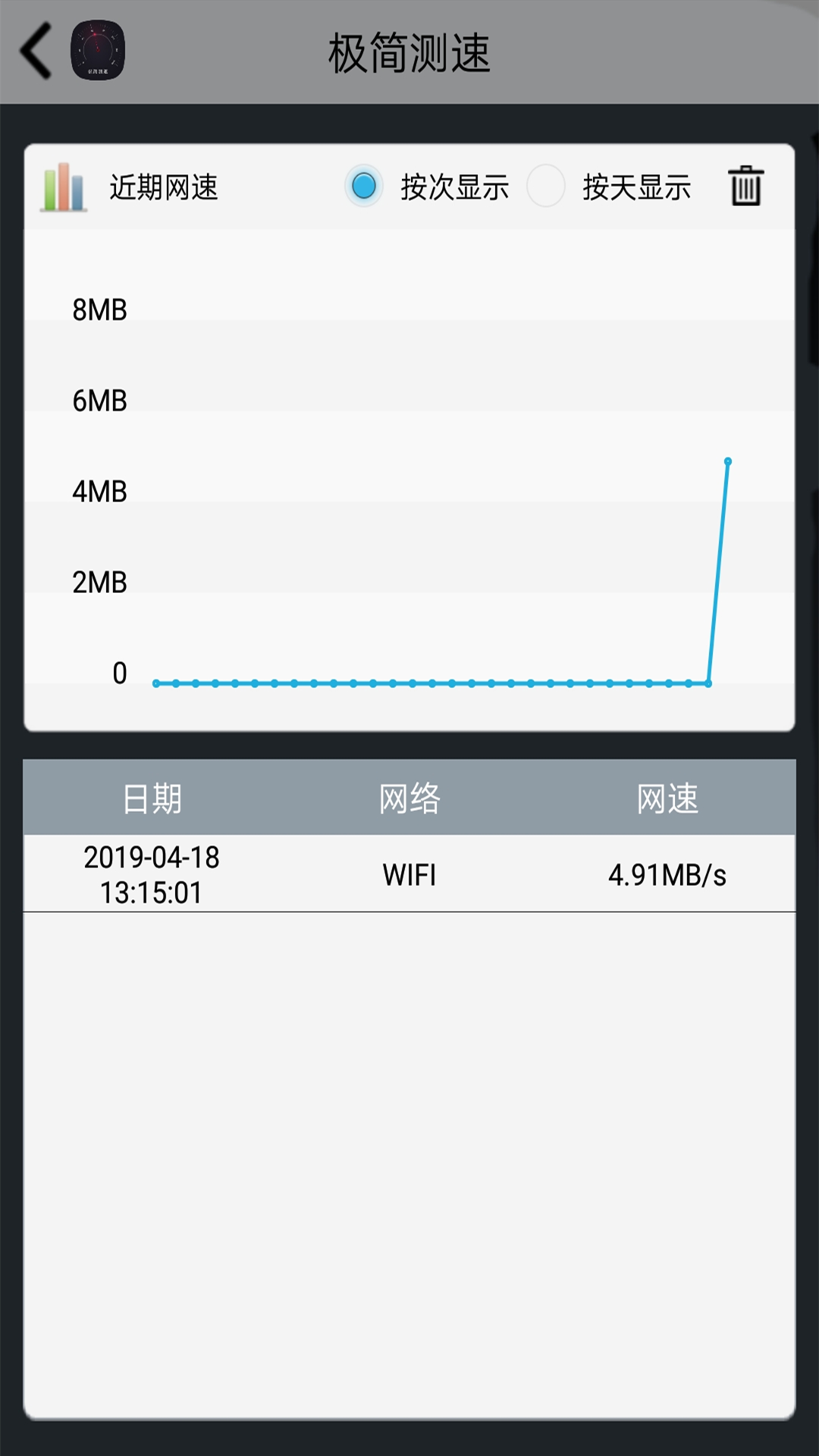The image size is (819, 1456).
Task: Select the 按次显示 radio option
Action: tap(364, 187)
